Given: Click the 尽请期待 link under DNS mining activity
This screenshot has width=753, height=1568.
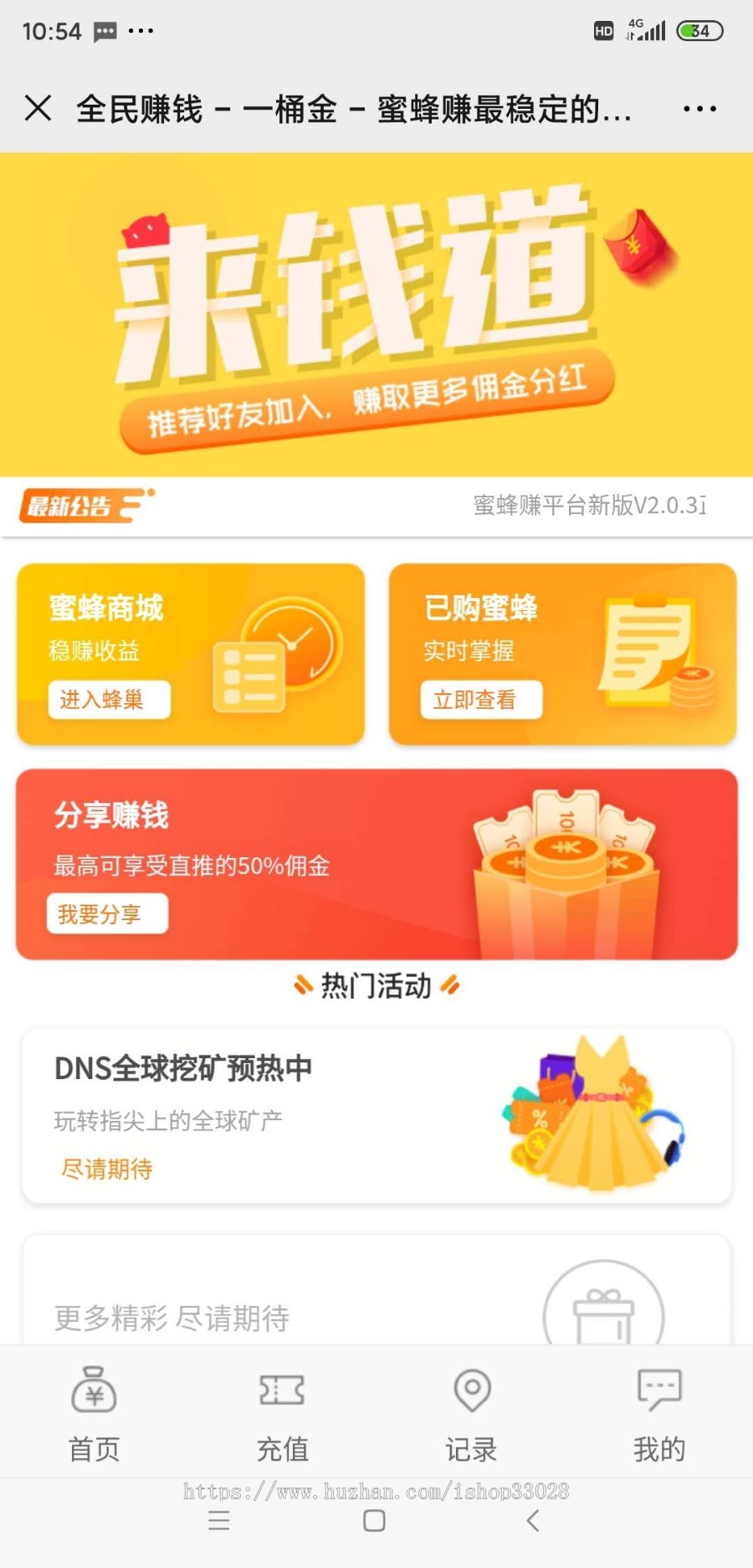Looking at the screenshot, I should coord(105,1170).
